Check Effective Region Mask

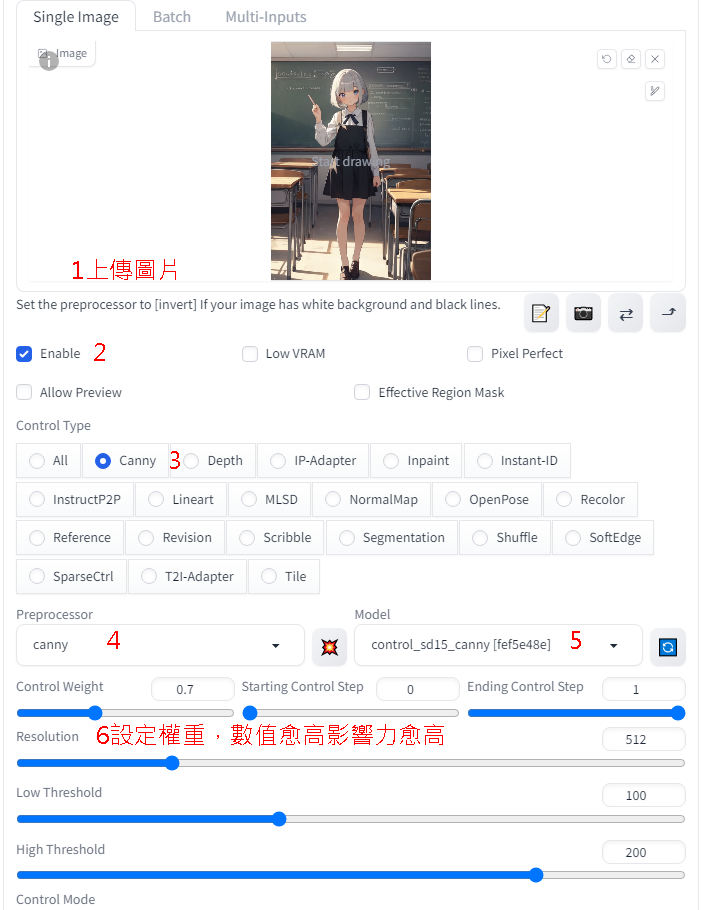(x=362, y=393)
